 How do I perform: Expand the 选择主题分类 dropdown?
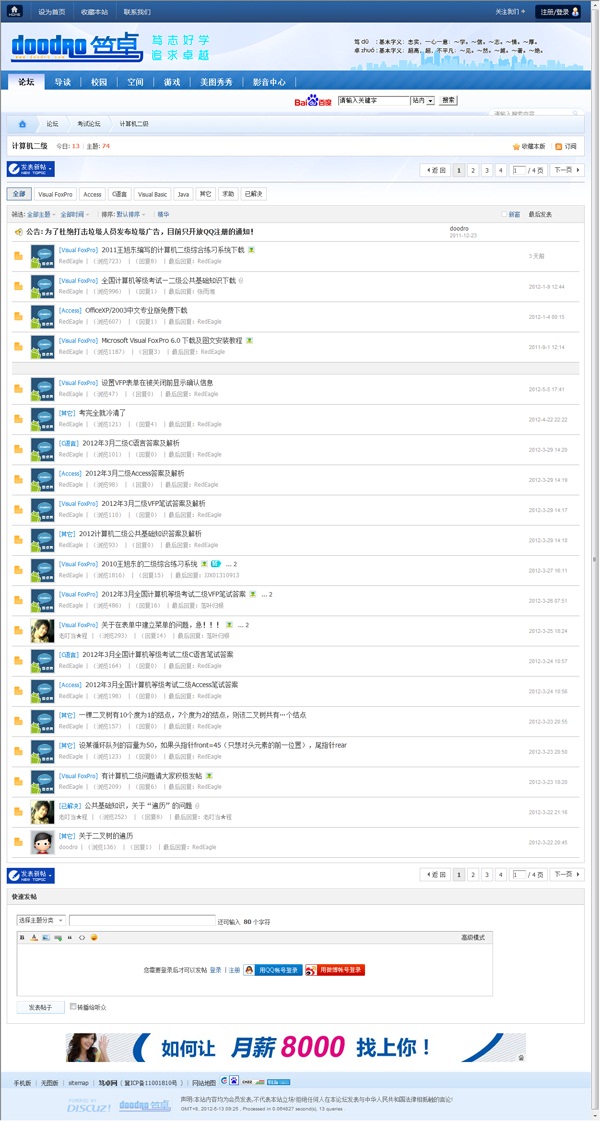pyautogui.click(x=41, y=920)
